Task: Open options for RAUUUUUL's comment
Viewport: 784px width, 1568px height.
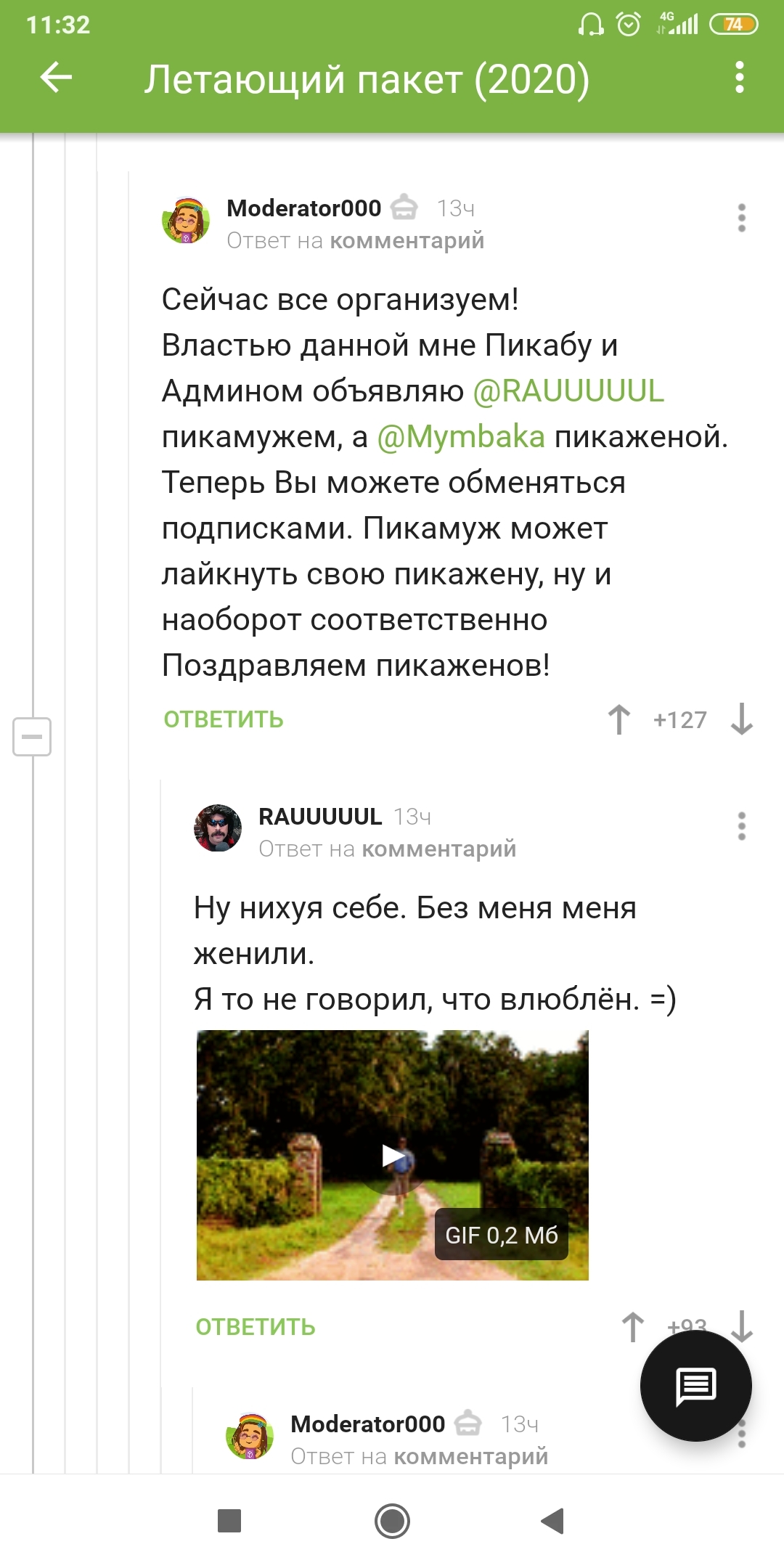Action: coord(741,826)
